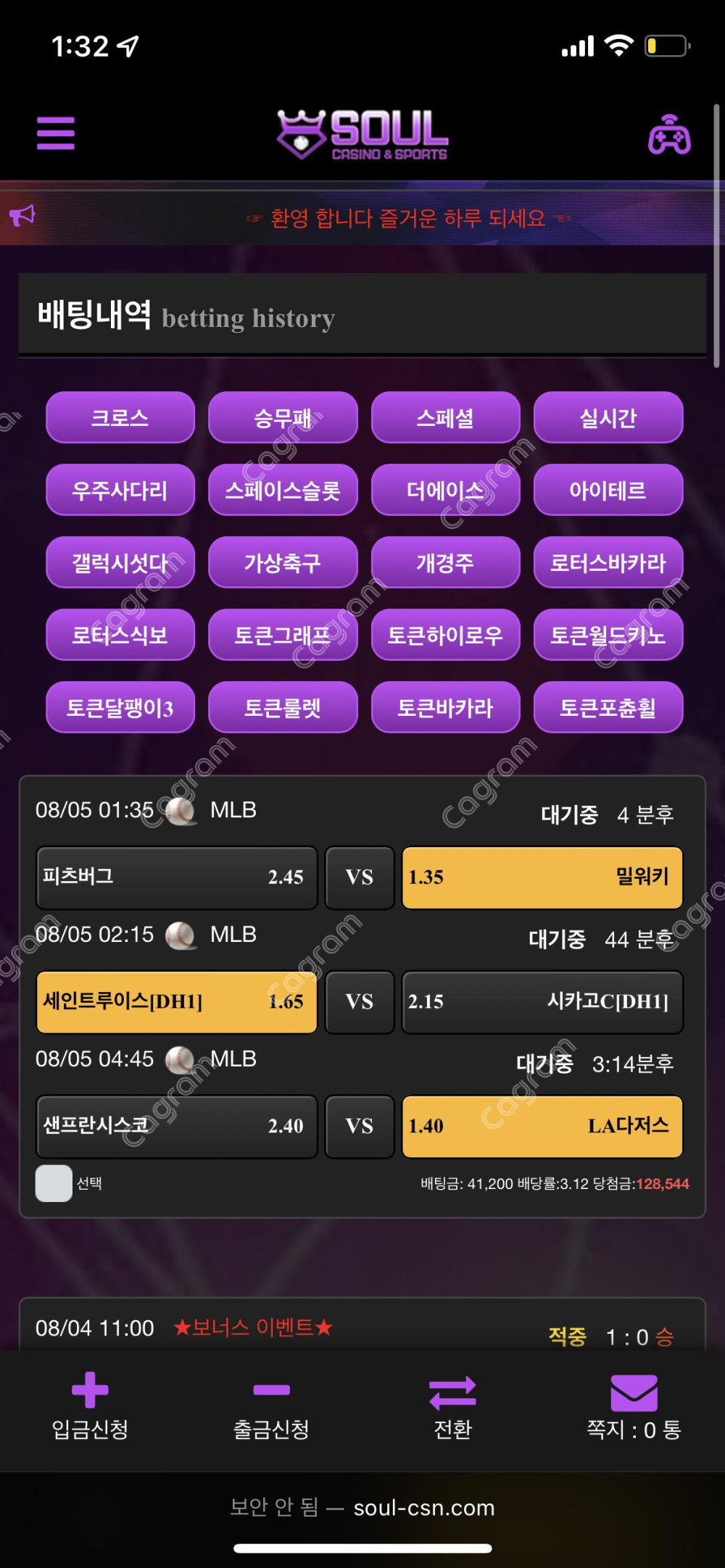Open 로터스바카라 history

click(x=608, y=562)
